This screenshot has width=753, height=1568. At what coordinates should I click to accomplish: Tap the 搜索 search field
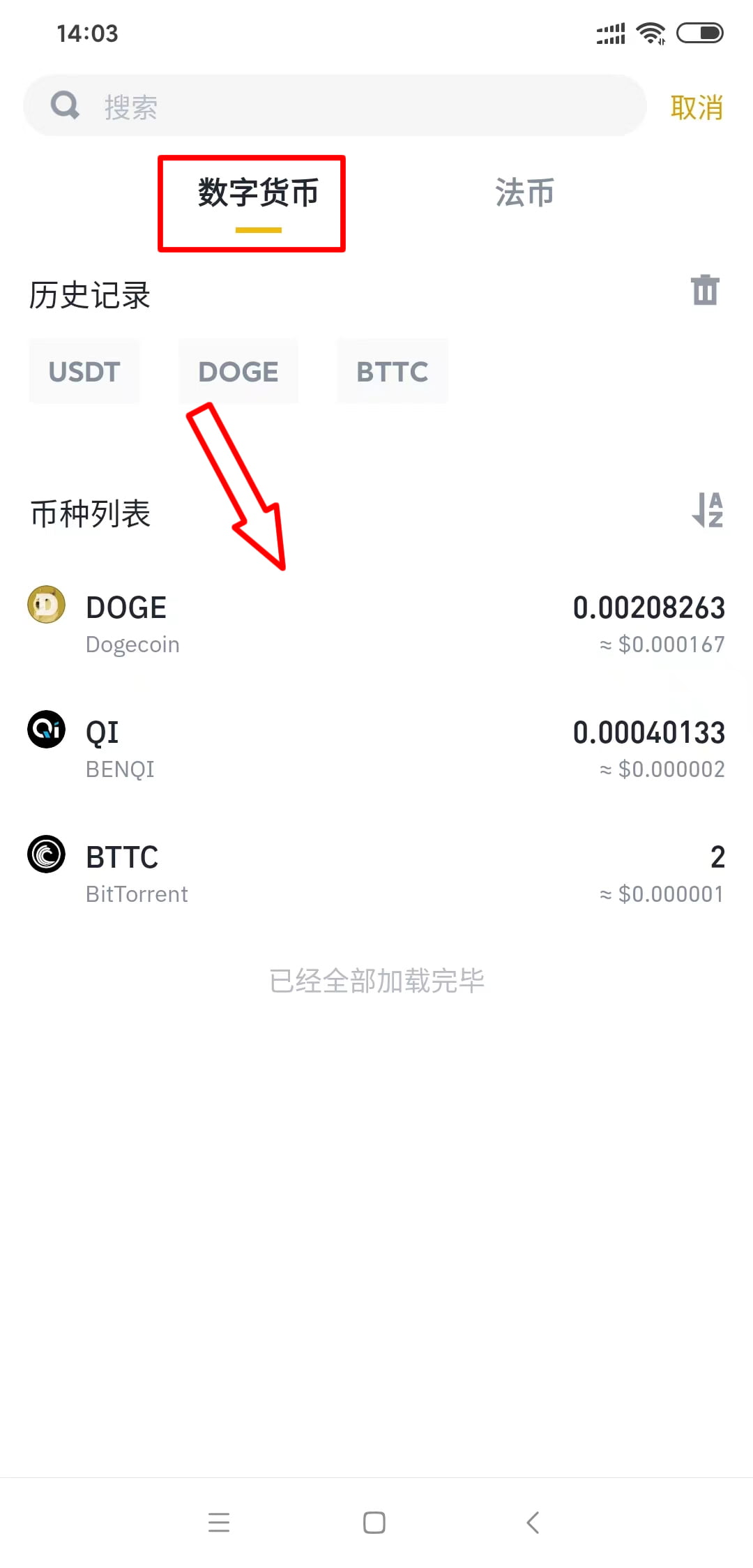(335, 106)
